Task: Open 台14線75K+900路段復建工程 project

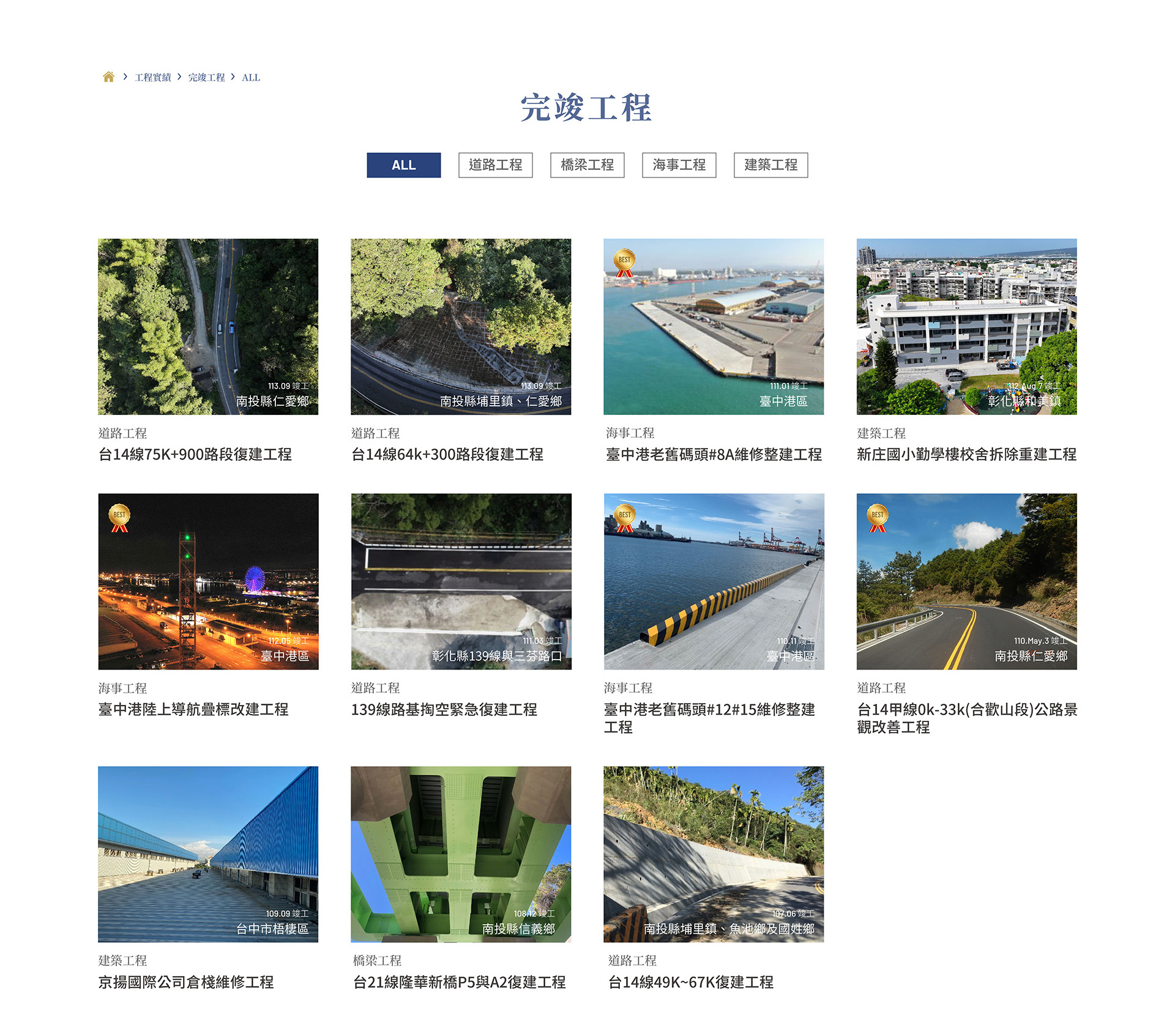Action: (x=208, y=327)
